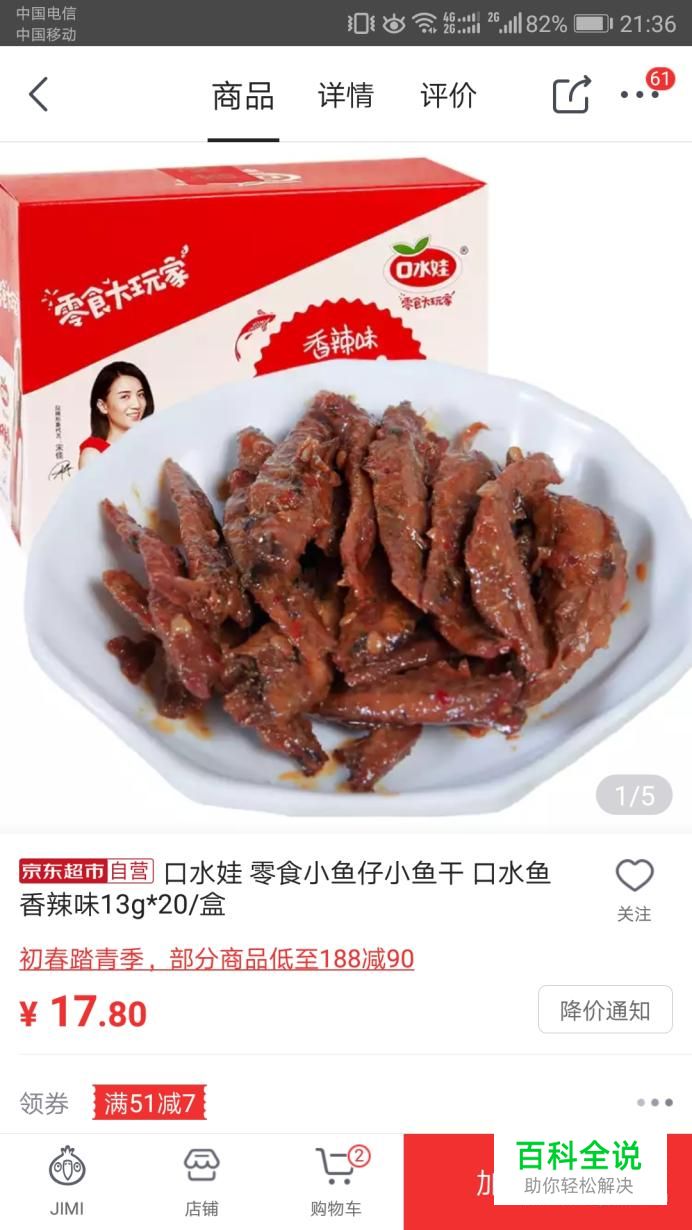Open JIMI customer service
The height and width of the screenshot is (1230, 692).
[x=67, y=1180]
